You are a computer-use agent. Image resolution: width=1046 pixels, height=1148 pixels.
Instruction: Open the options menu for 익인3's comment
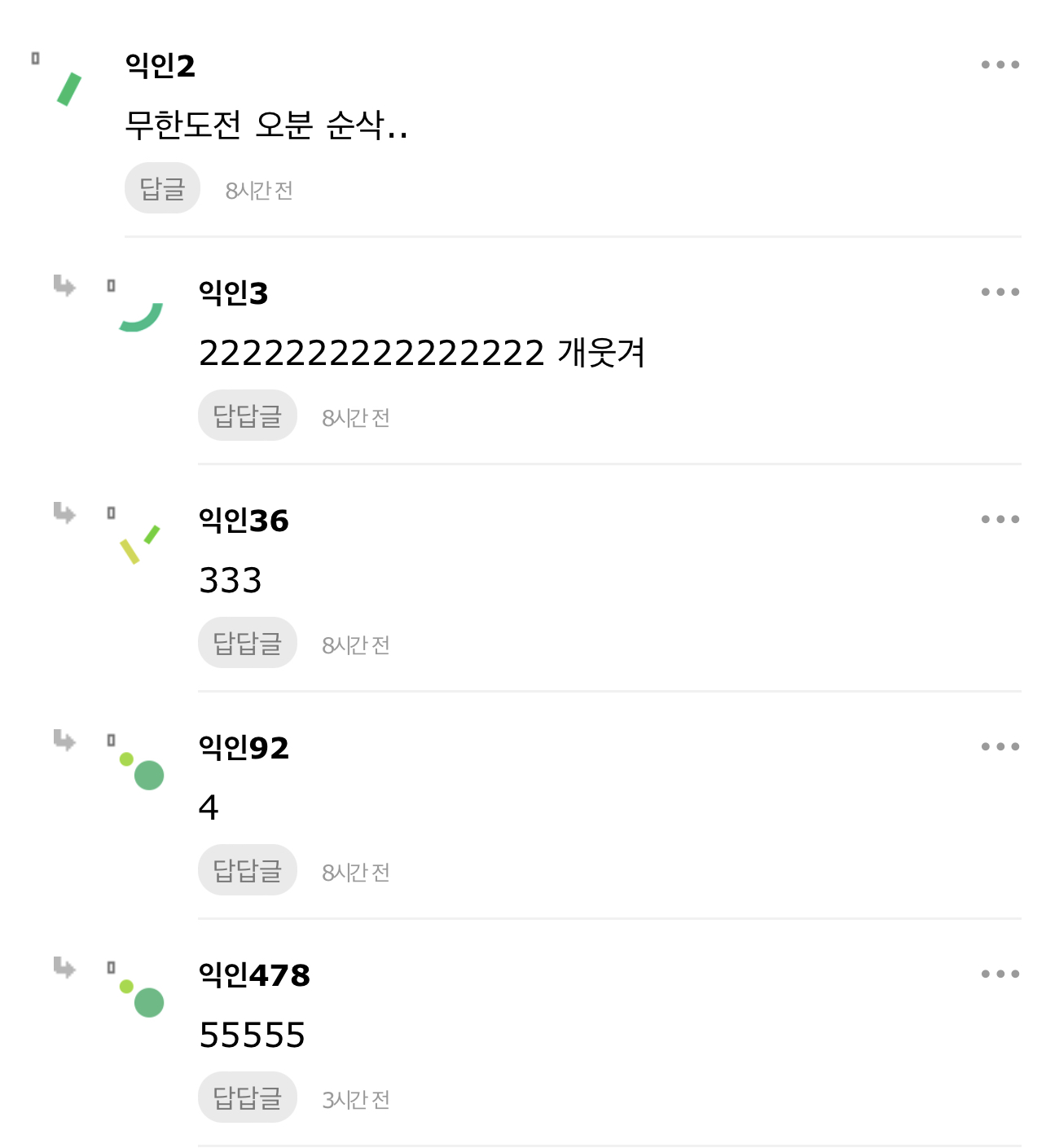[998, 291]
